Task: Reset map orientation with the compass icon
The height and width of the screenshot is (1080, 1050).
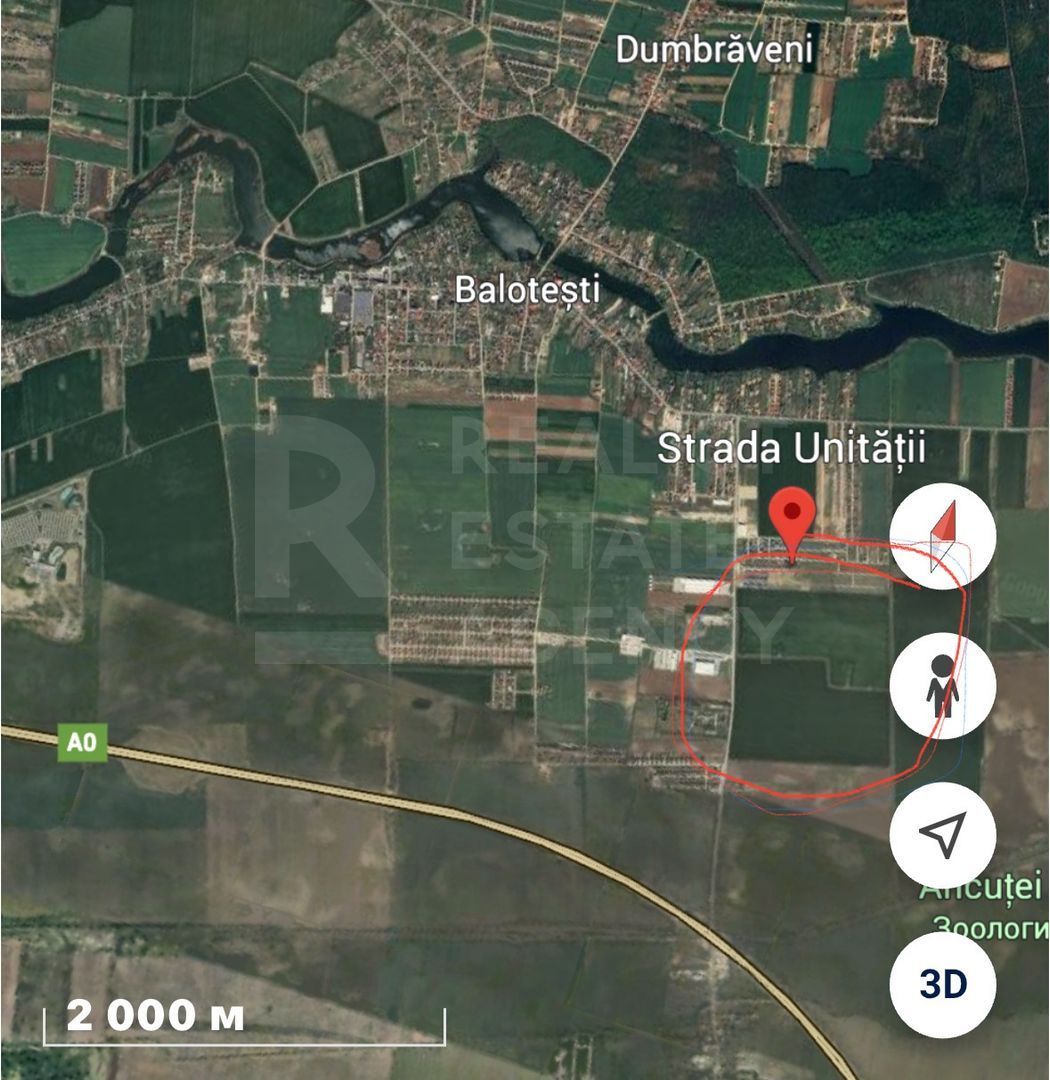Action: (941, 534)
